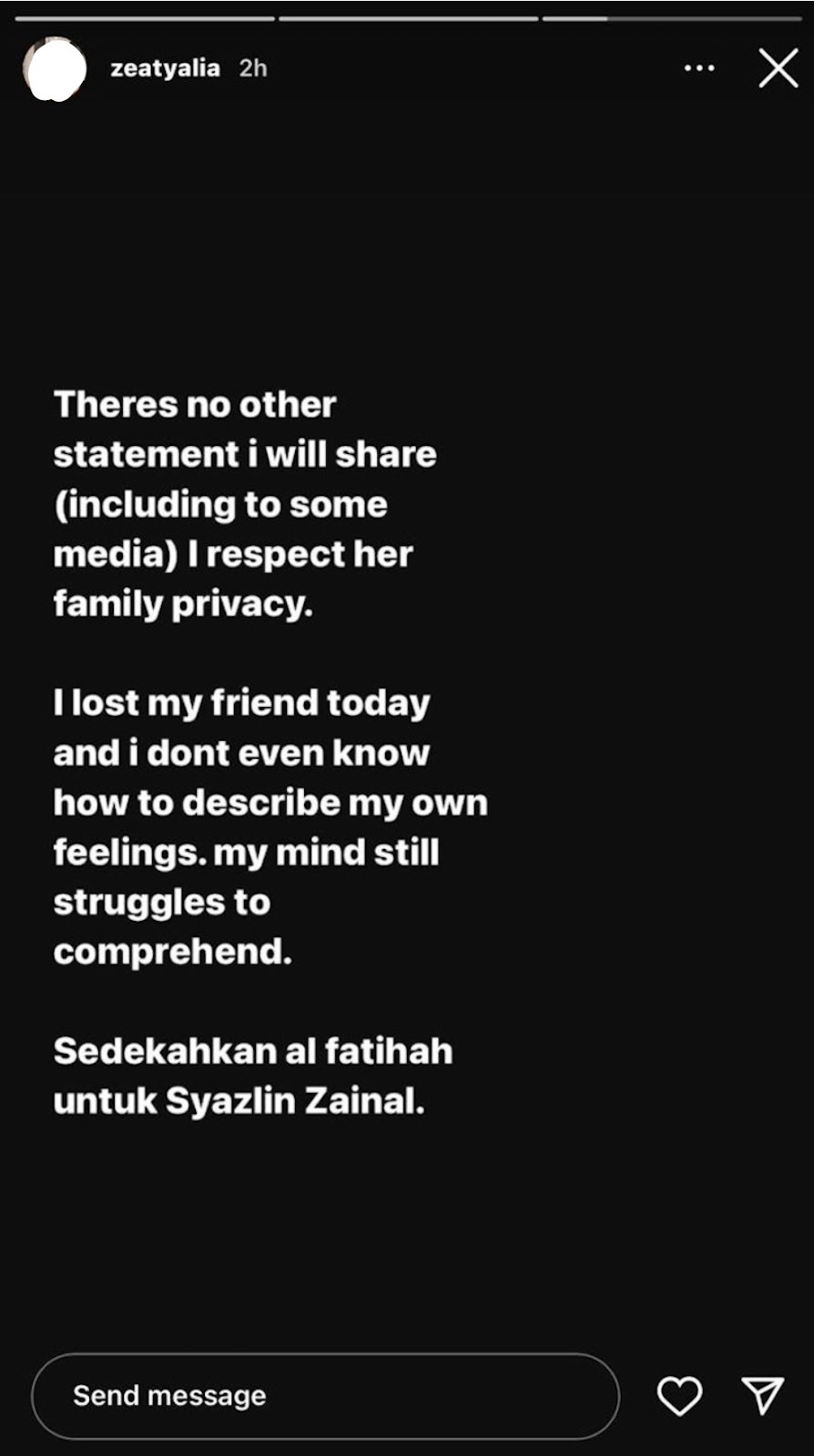This screenshot has width=814, height=1456.
Task: Share the story via paper plane icon
Action: [x=761, y=1395]
